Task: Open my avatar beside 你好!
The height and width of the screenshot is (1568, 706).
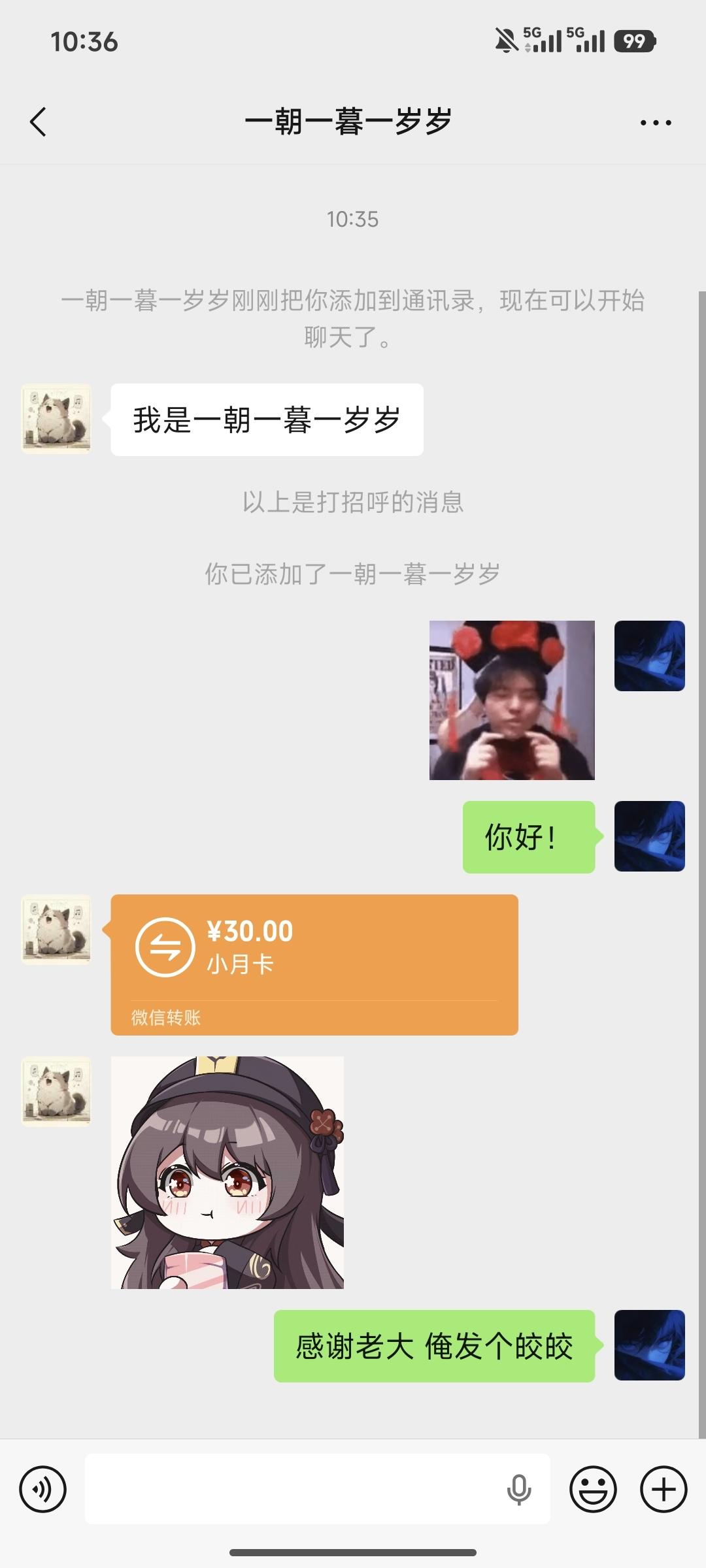Action: pyautogui.click(x=649, y=836)
